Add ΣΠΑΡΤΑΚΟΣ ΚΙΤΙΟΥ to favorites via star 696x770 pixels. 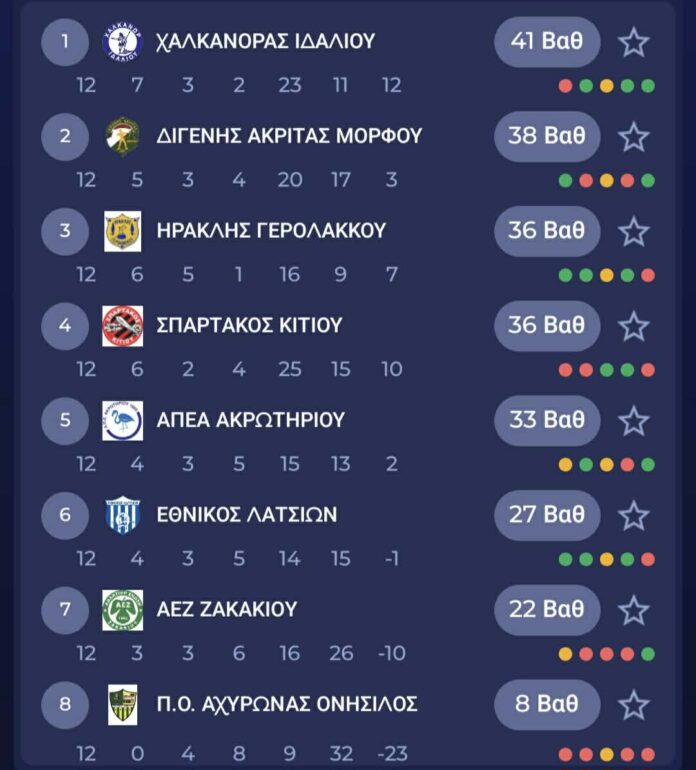point(634,326)
